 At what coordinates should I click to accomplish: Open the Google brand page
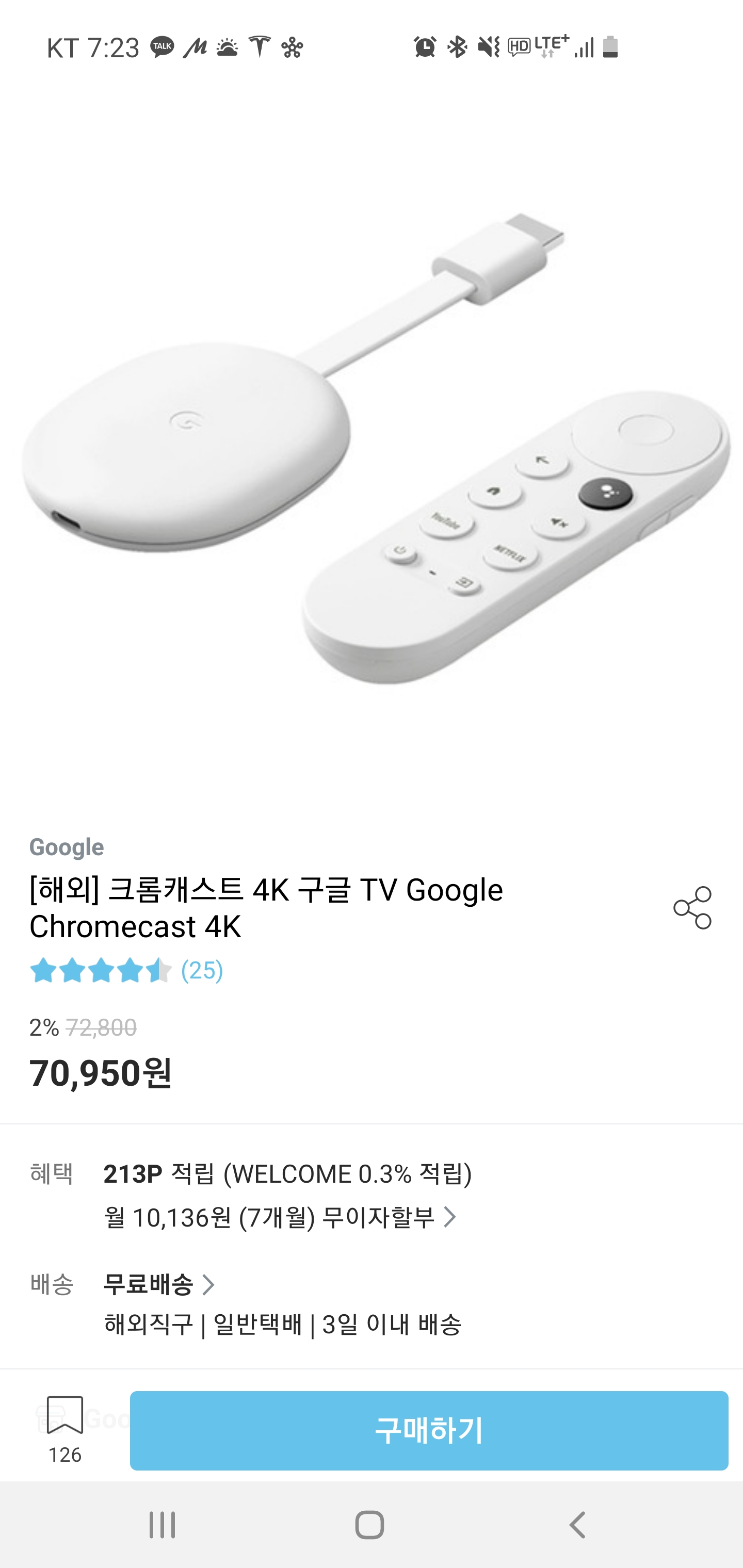coord(67,847)
